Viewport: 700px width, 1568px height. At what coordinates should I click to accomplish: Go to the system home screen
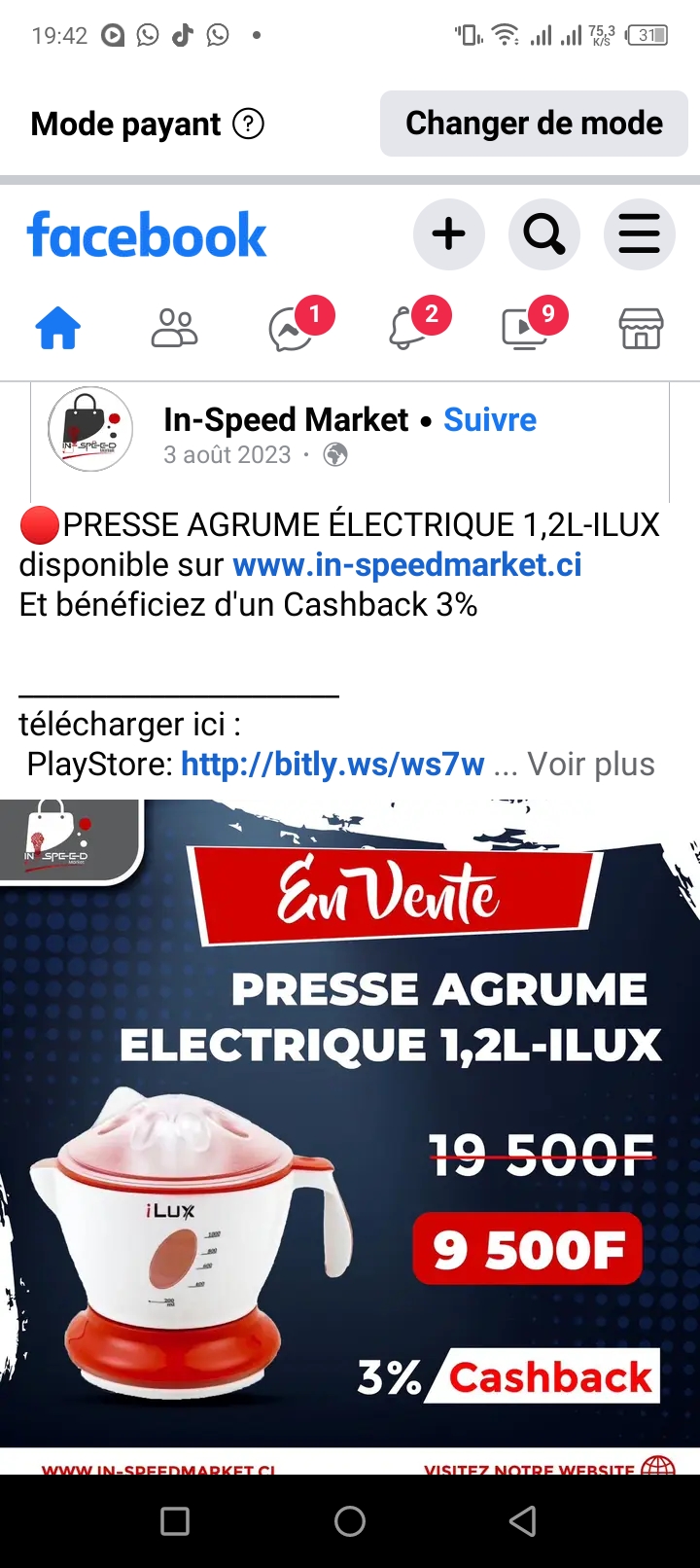click(350, 1521)
